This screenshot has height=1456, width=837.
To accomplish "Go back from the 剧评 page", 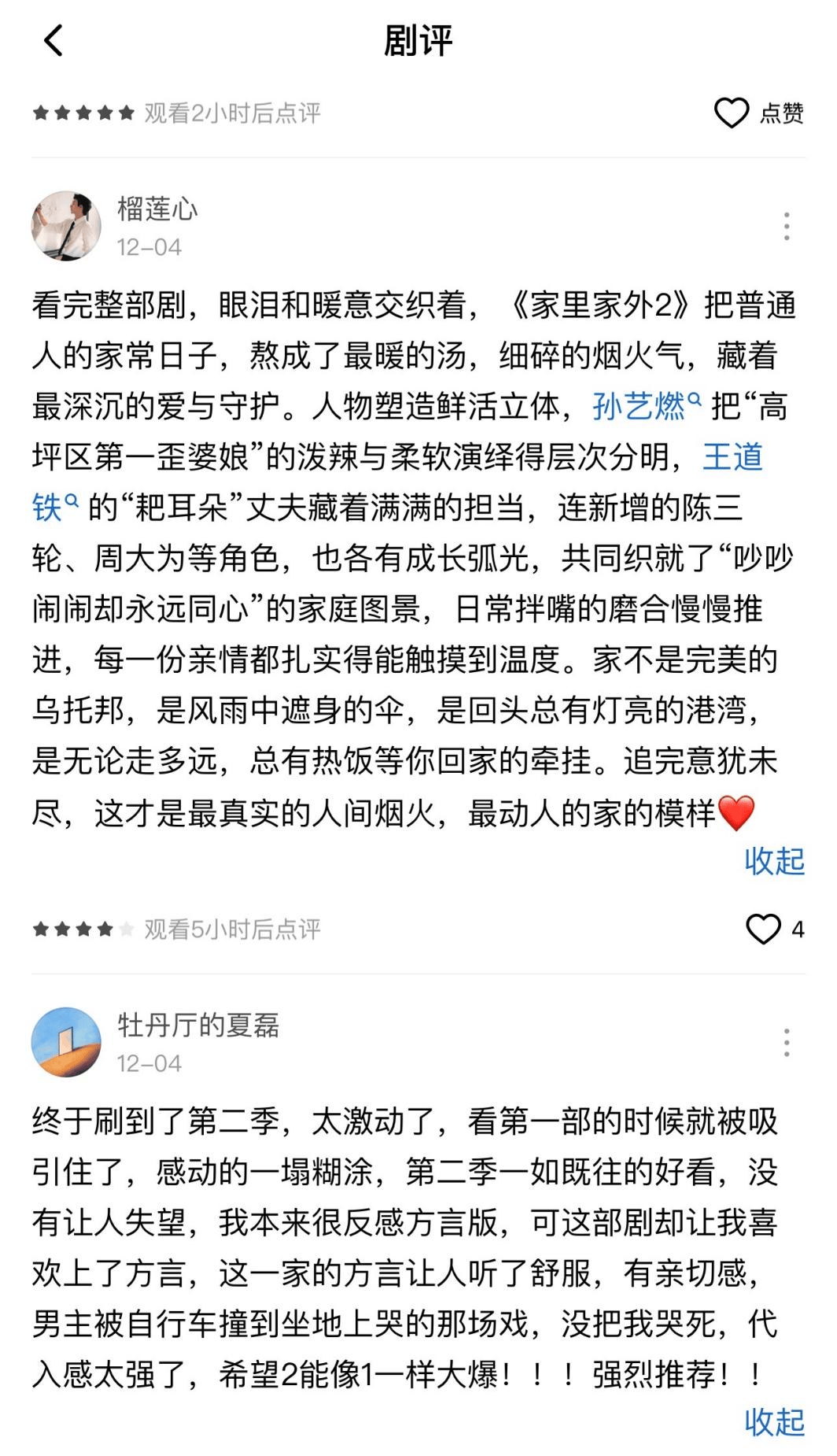I will click(x=53, y=41).
